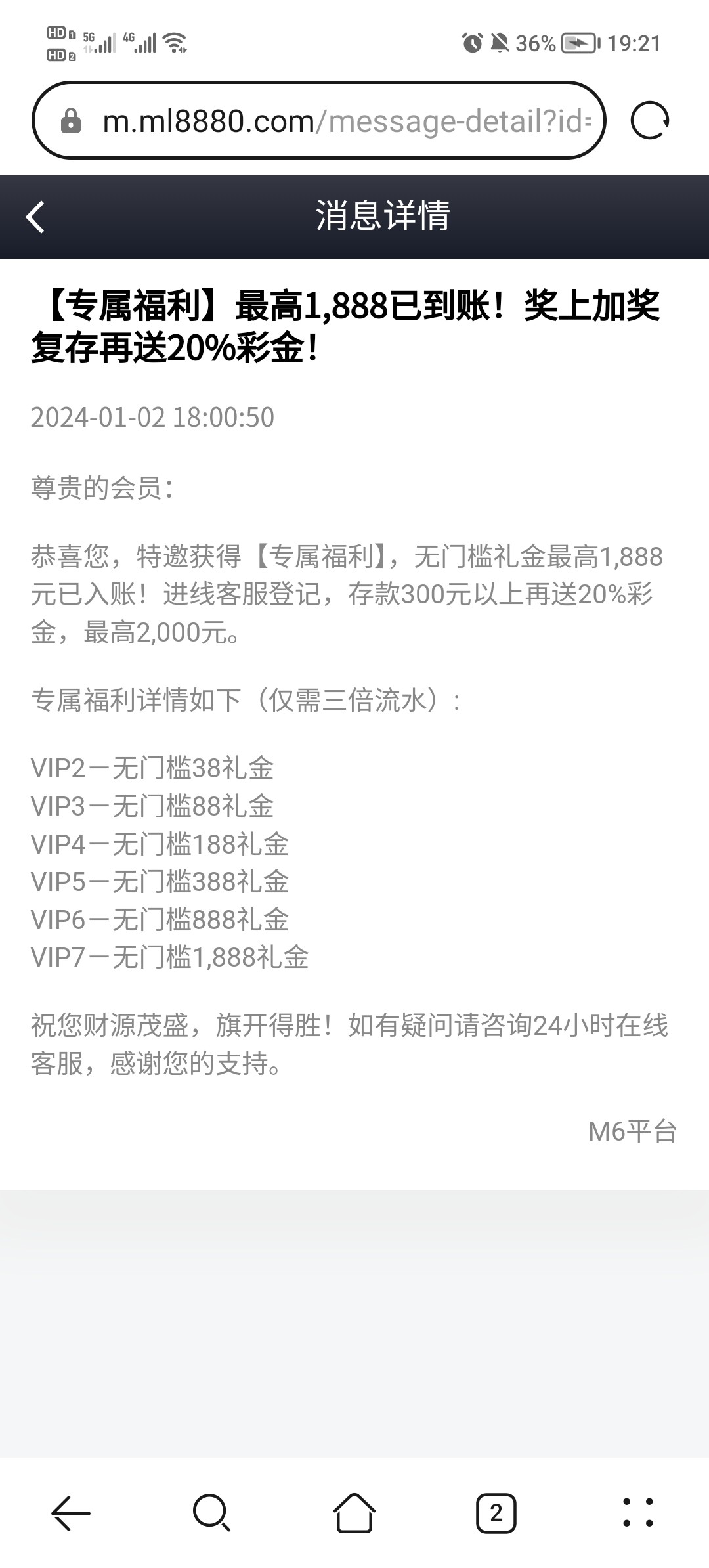Tap the browser back arrow in the bottom bar
This screenshot has height=1568, width=709.
pos(71,1513)
